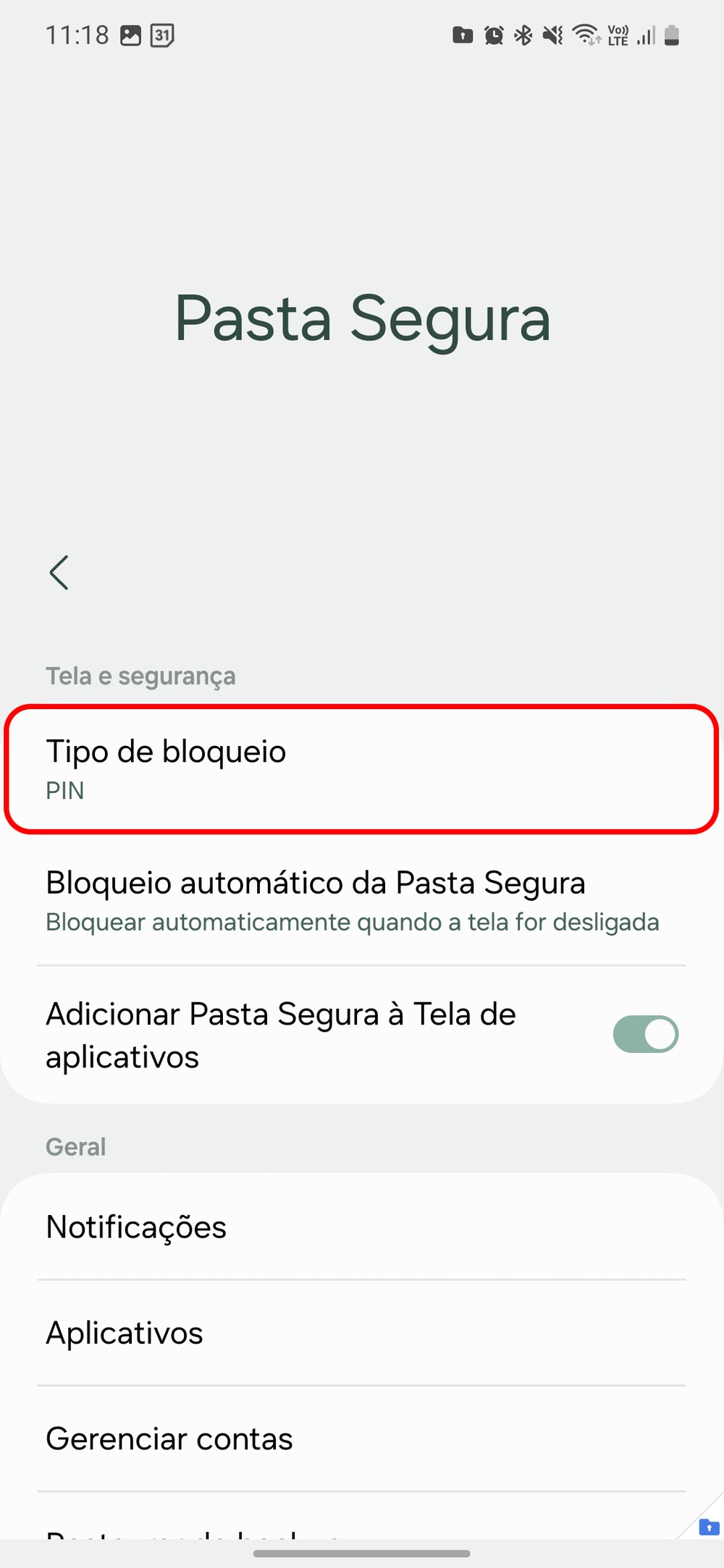Toggle Adicionar Pasta Segura à Tela de aplicativos
The image size is (724, 1568).
click(x=644, y=1034)
